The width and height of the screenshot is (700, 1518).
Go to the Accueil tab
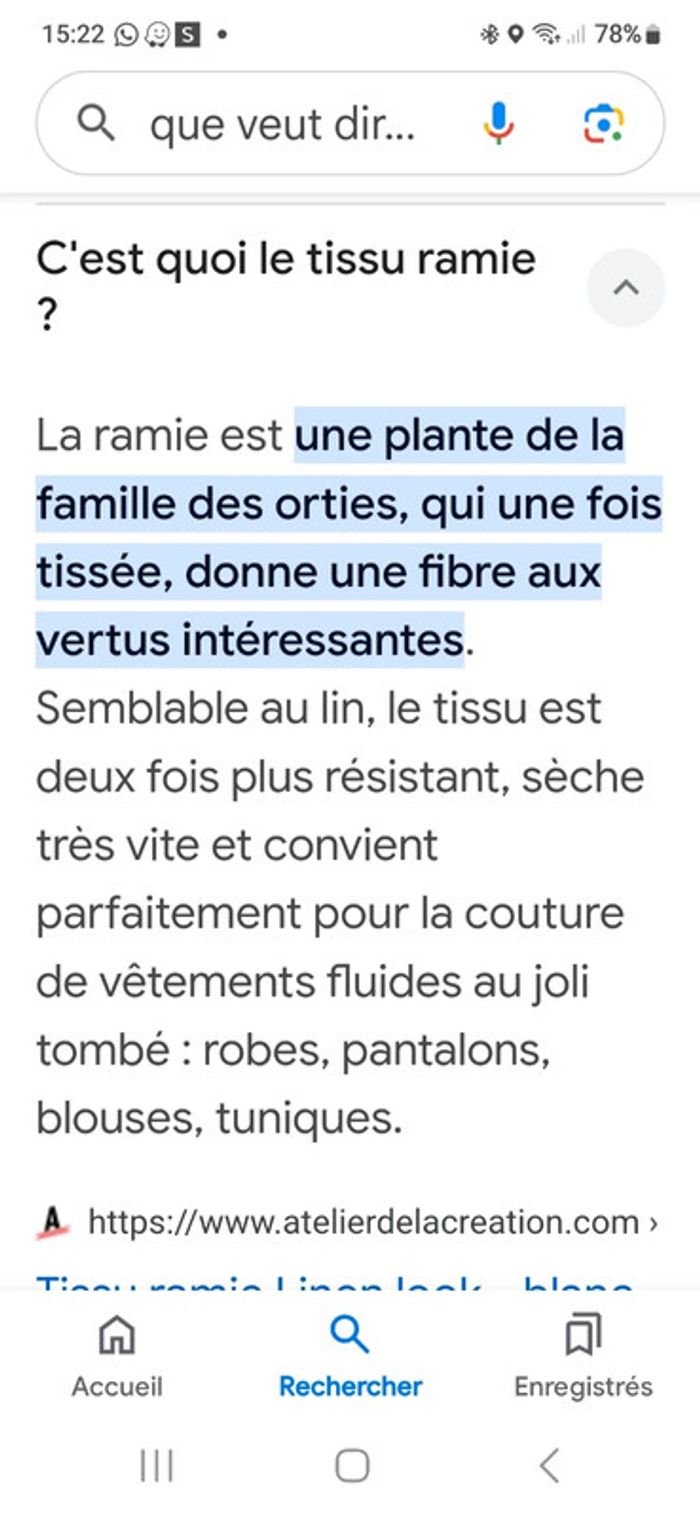[x=117, y=1356]
